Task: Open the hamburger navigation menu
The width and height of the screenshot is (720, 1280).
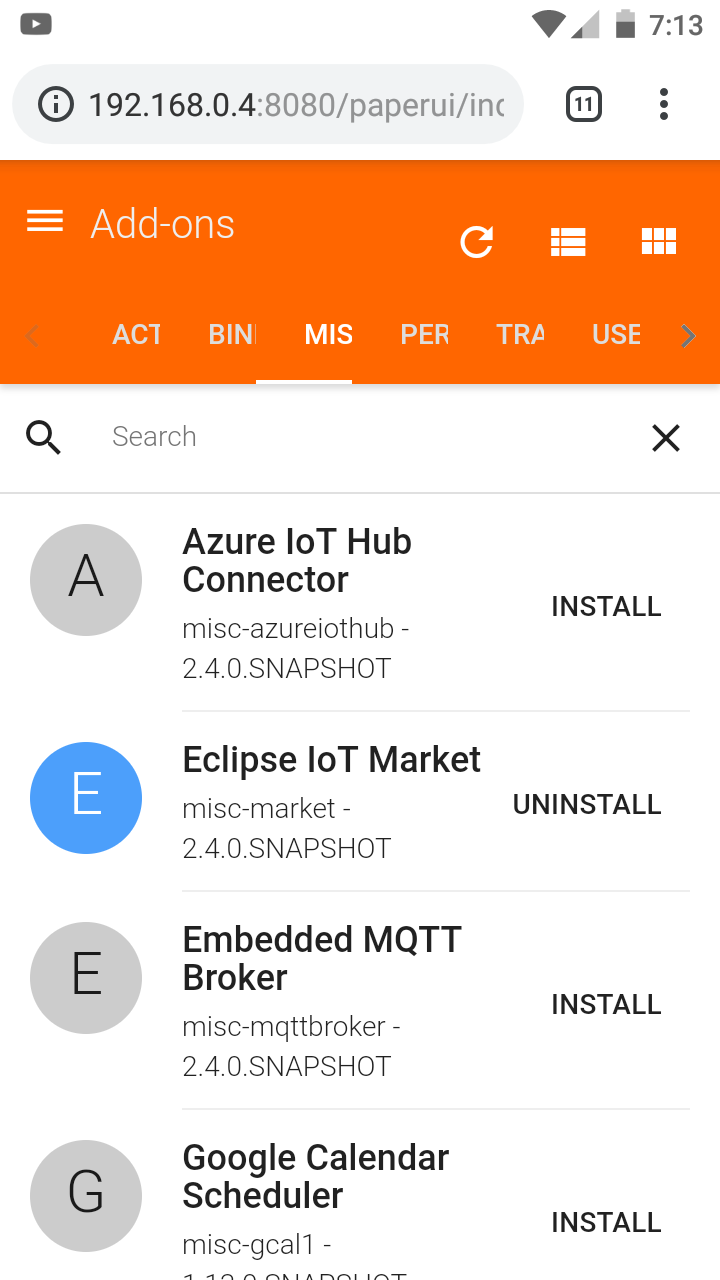Action: [45, 222]
